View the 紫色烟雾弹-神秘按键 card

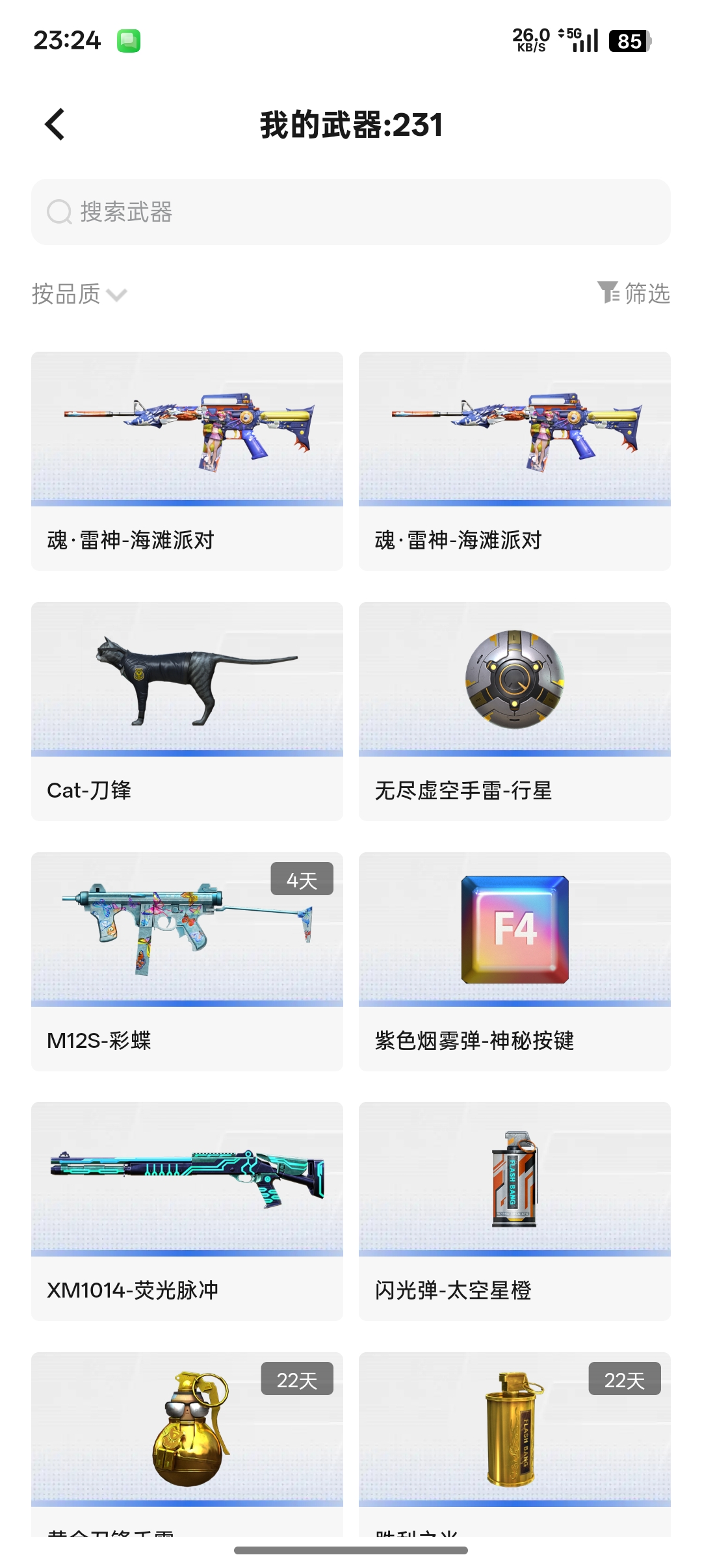click(514, 961)
